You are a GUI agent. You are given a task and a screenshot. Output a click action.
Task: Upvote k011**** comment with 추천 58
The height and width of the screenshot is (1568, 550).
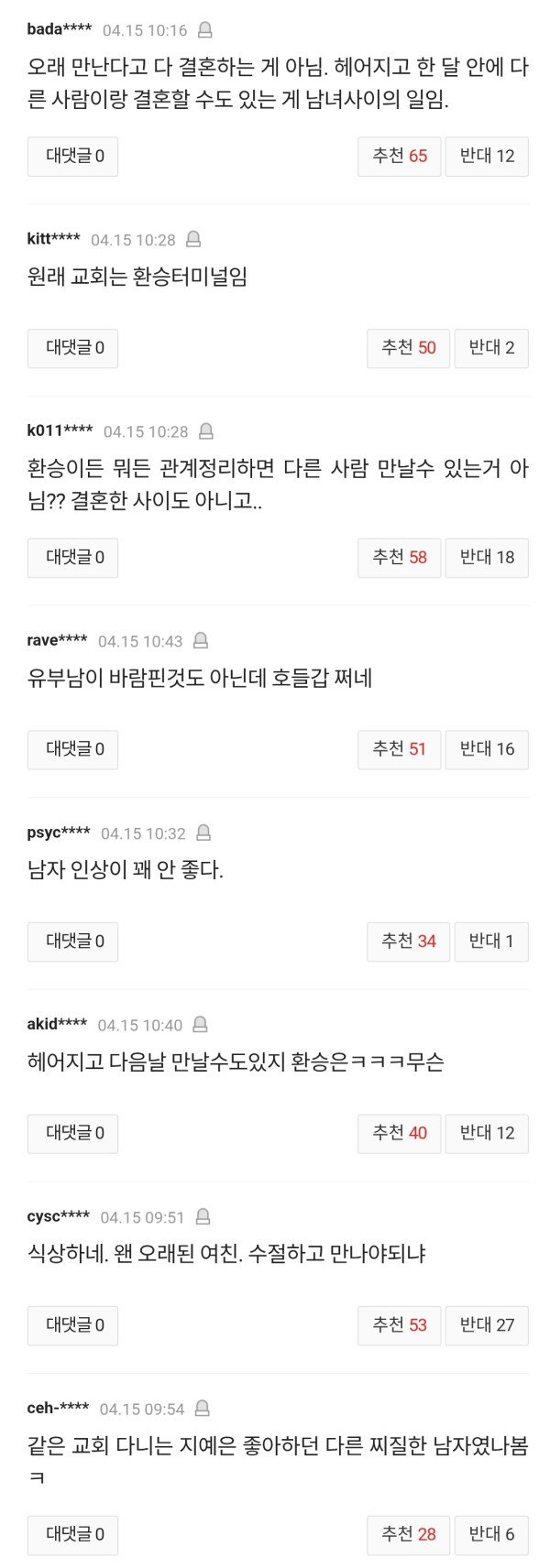point(399,558)
